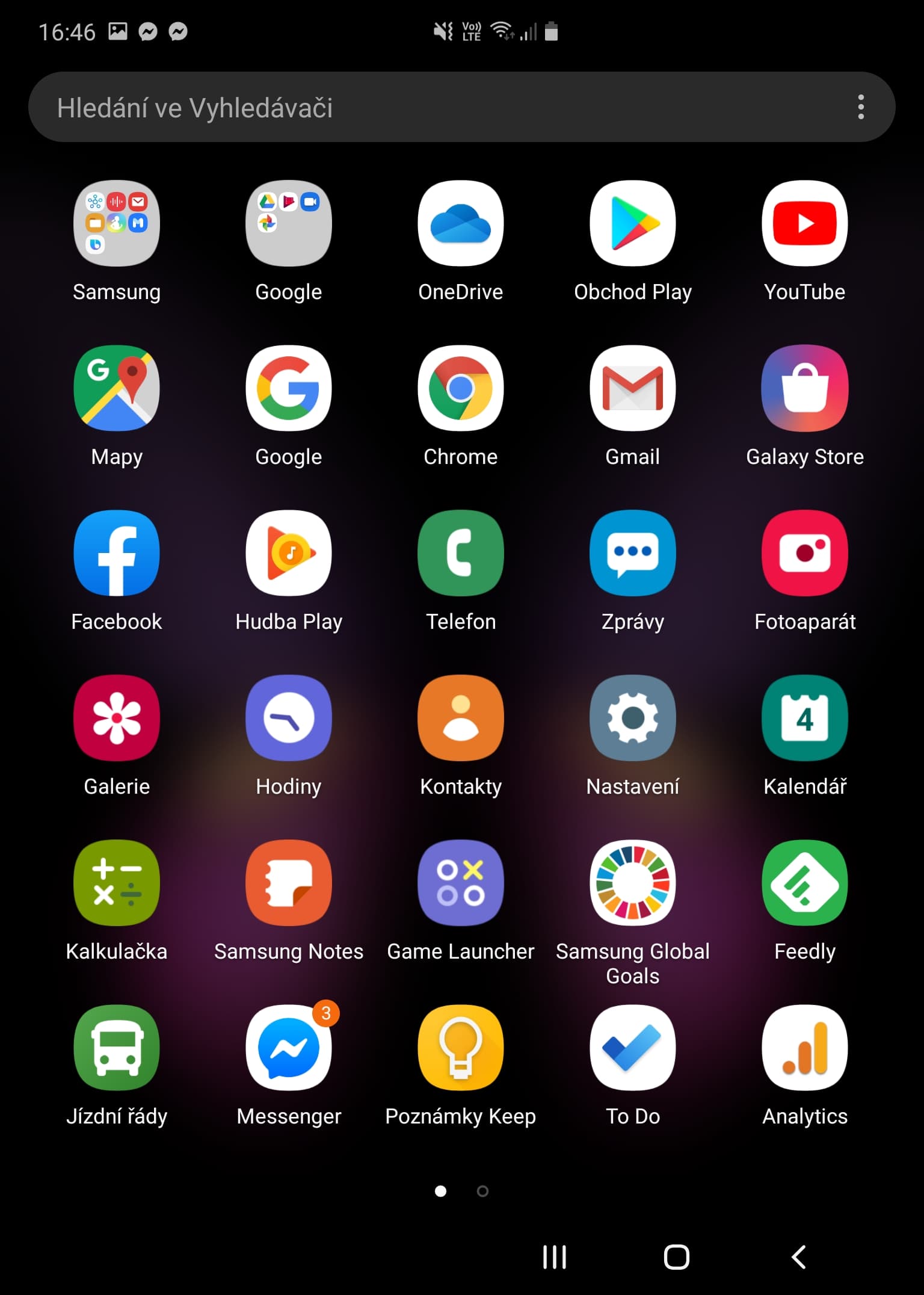The image size is (924, 1295).
Task: Open Fotoaparát camera
Action: point(805,554)
